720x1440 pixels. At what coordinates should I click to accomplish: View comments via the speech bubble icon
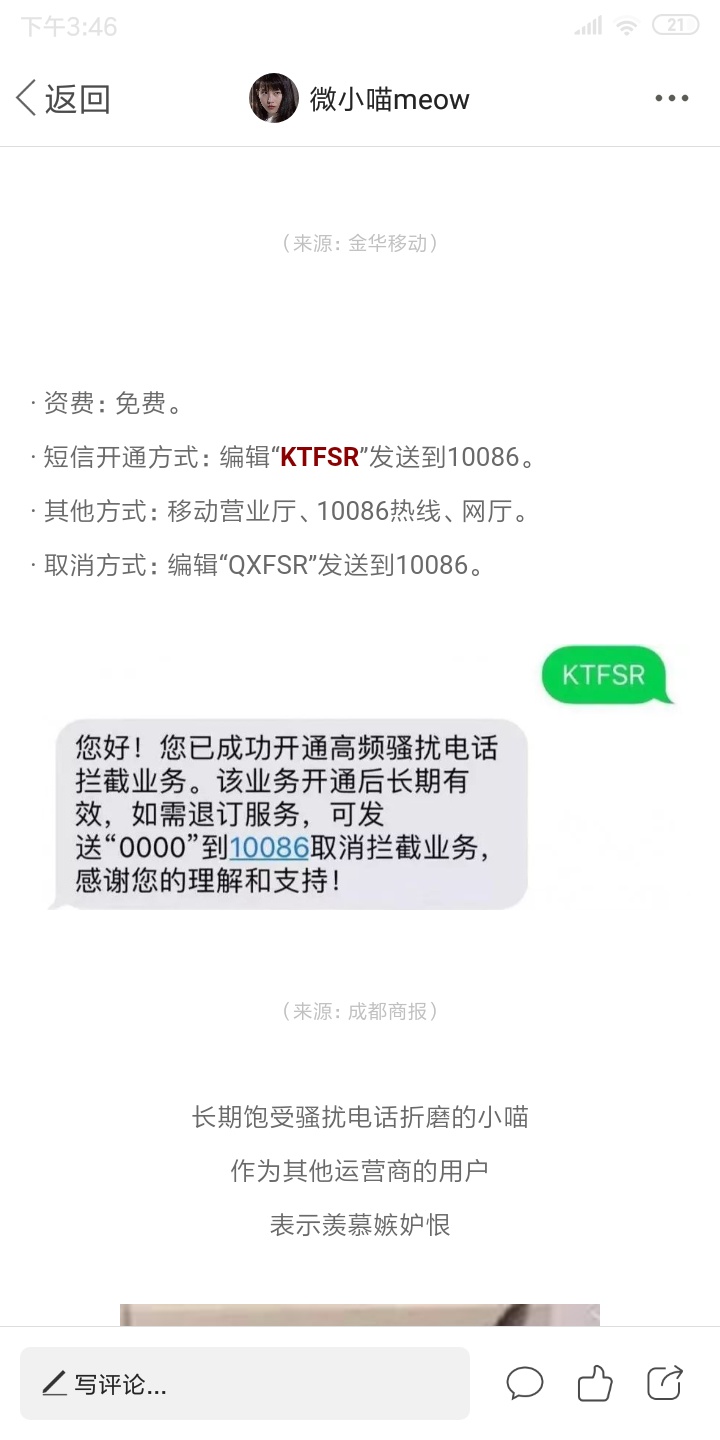coord(524,1384)
